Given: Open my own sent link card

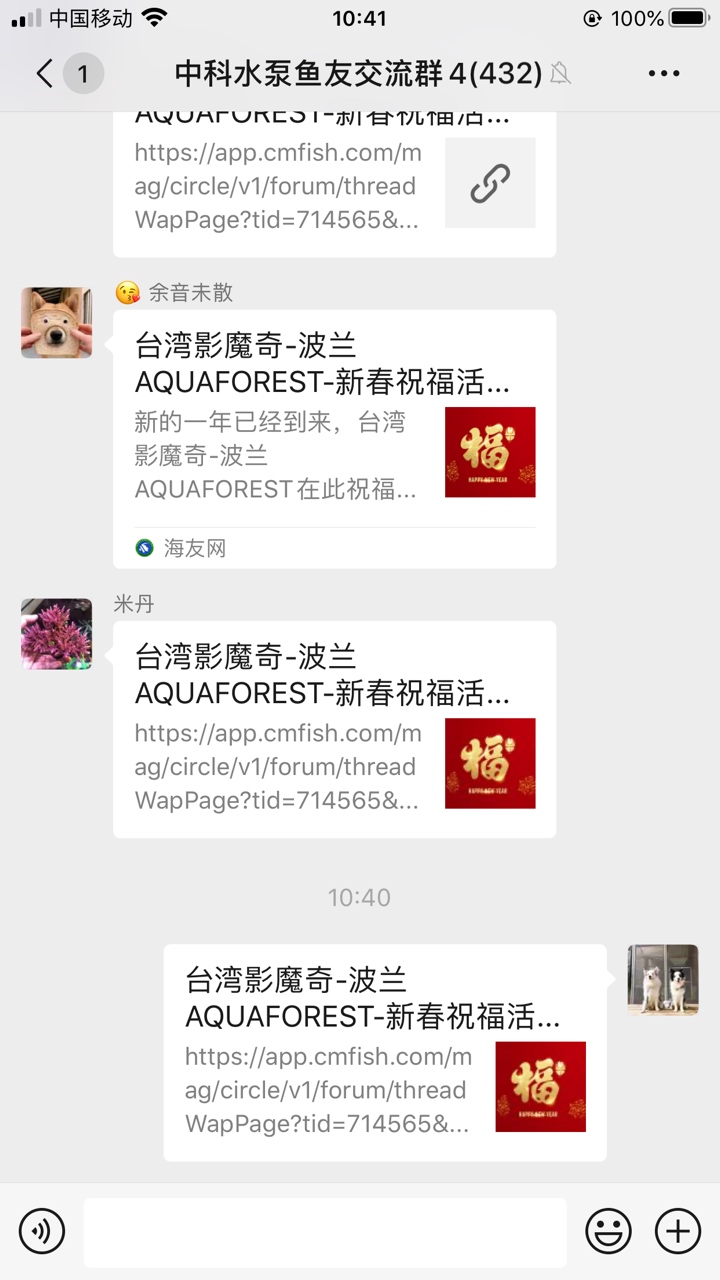Looking at the screenshot, I should point(384,1052).
